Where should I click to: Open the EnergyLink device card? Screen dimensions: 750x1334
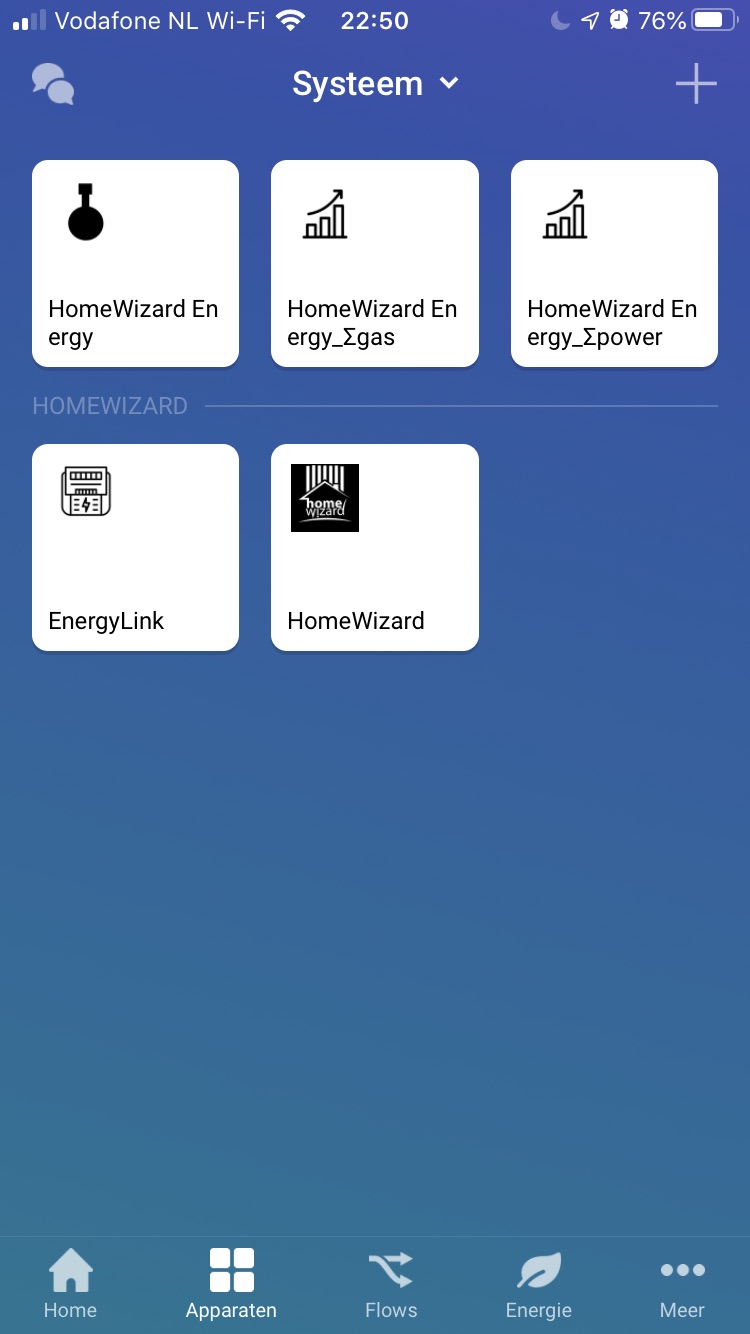[135, 548]
